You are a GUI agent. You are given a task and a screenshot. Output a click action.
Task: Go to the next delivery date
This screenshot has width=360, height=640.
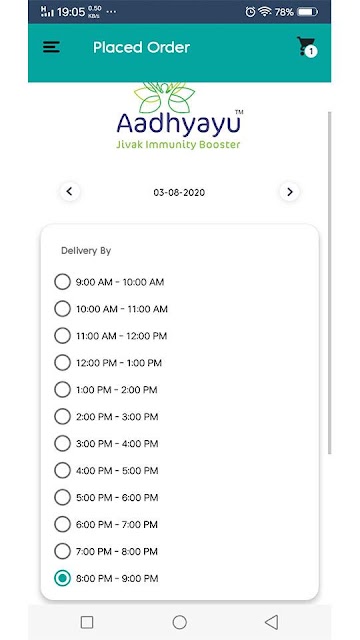coord(289,192)
